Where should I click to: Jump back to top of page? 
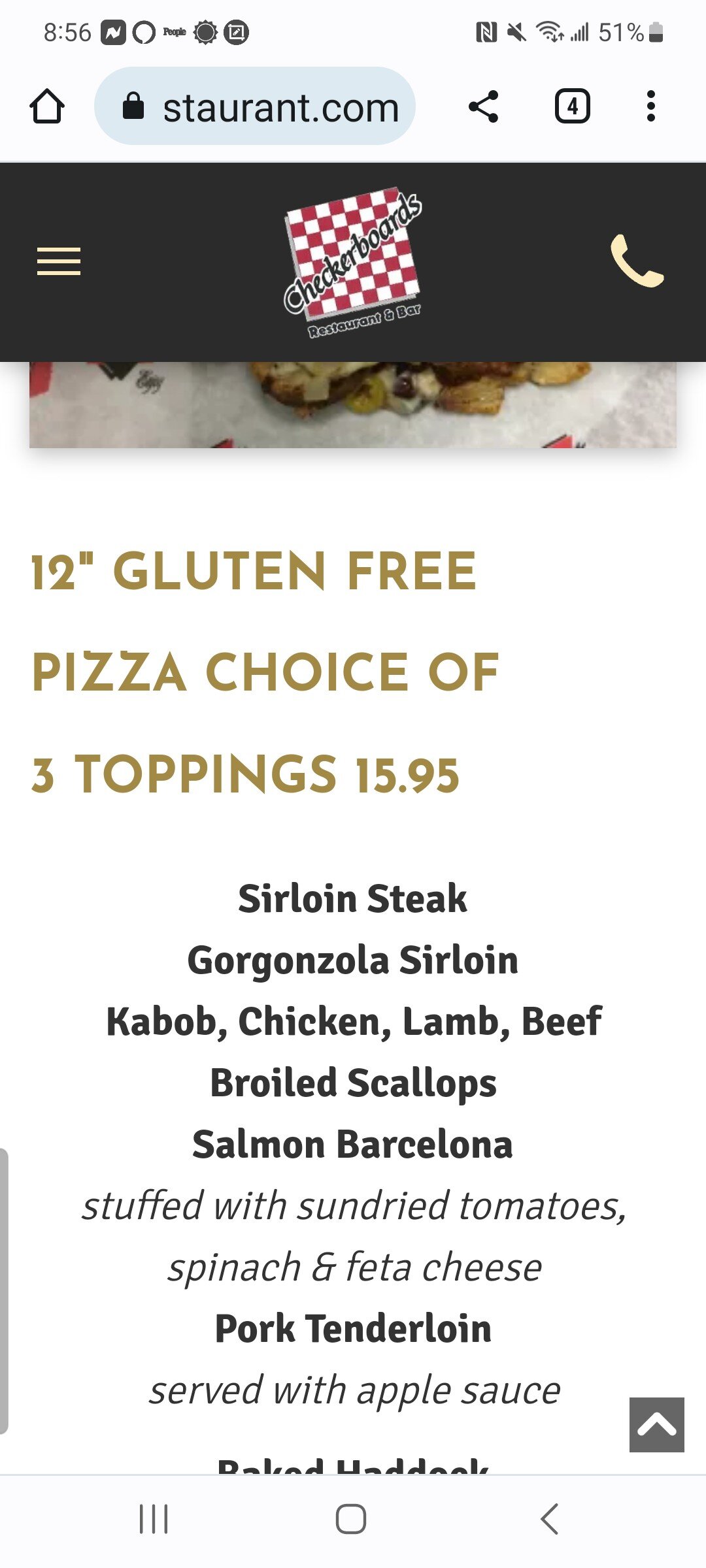click(x=656, y=1425)
